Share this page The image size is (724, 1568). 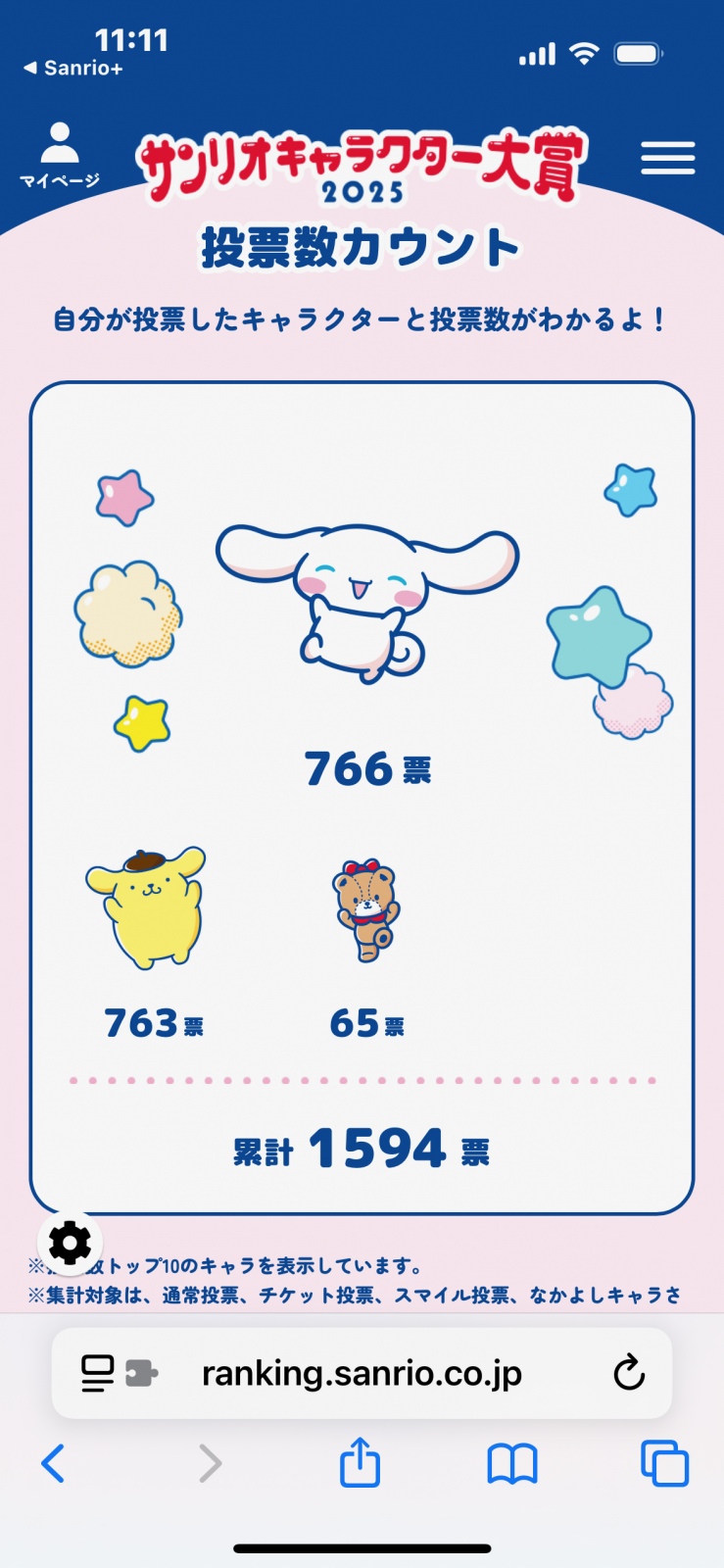[360, 1462]
